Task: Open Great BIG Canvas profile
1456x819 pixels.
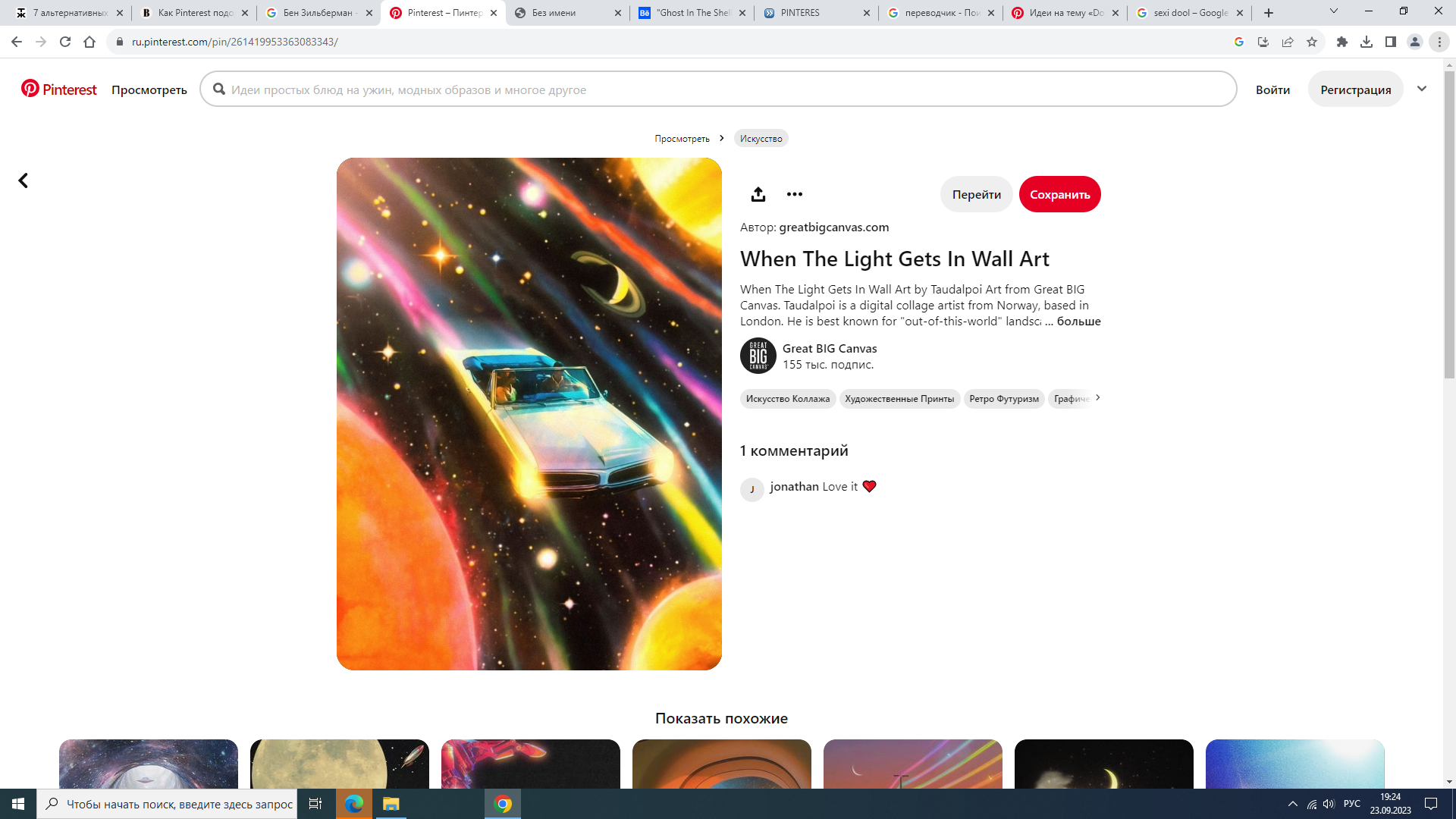Action: tap(829, 349)
